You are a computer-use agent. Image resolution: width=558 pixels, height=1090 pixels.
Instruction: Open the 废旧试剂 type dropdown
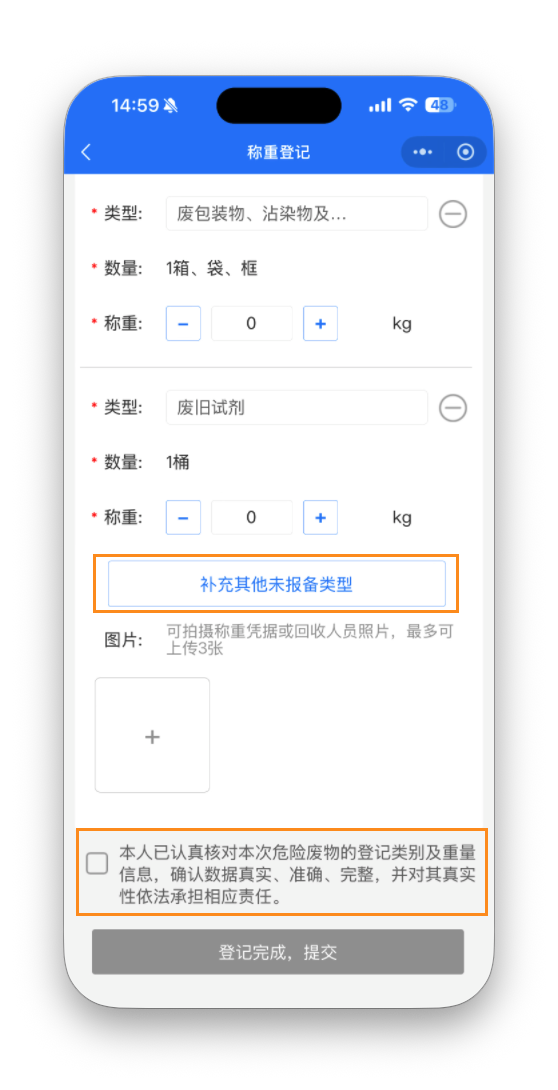(x=297, y=407)
